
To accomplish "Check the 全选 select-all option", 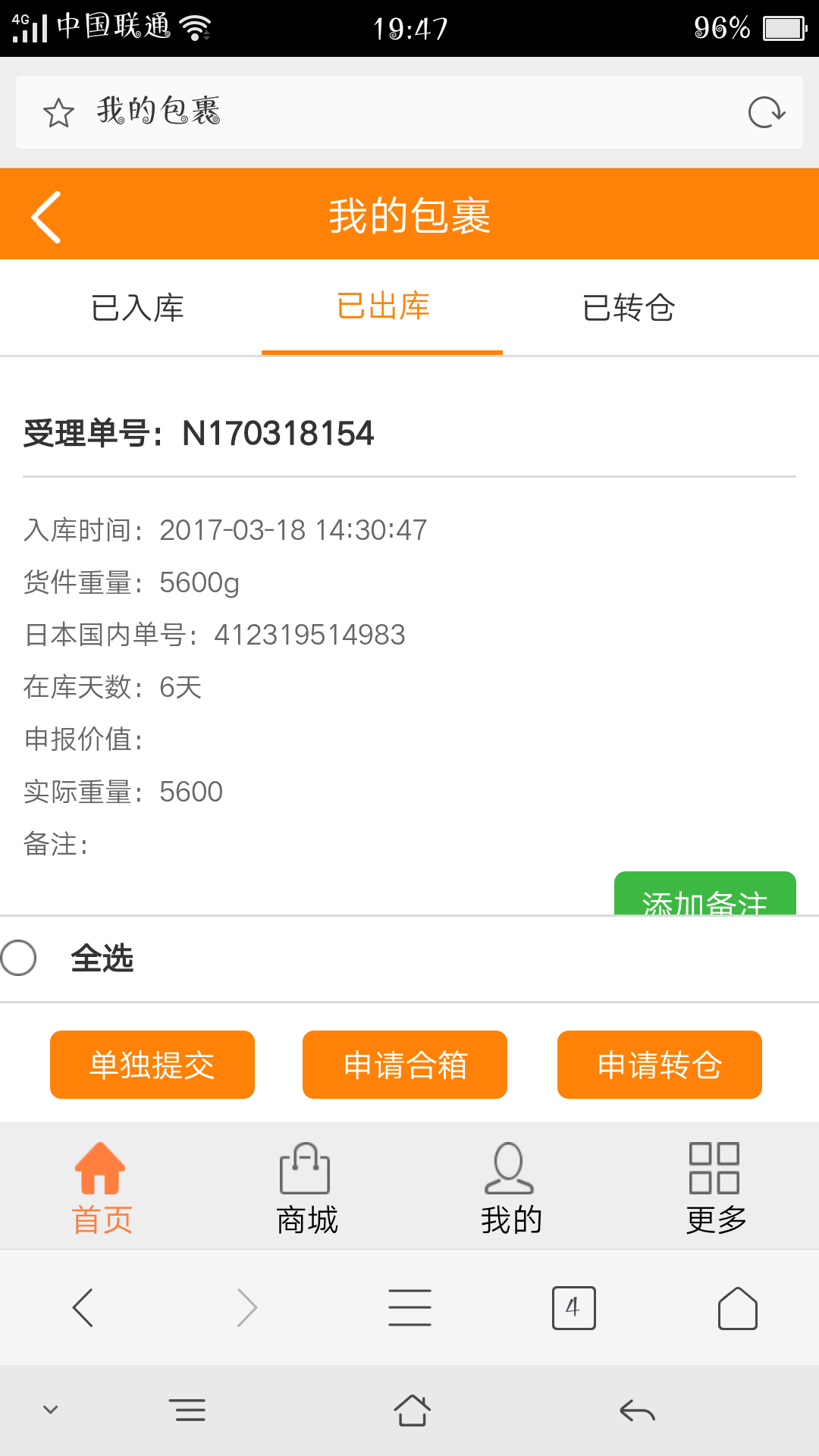I will (x=20, y=958).
